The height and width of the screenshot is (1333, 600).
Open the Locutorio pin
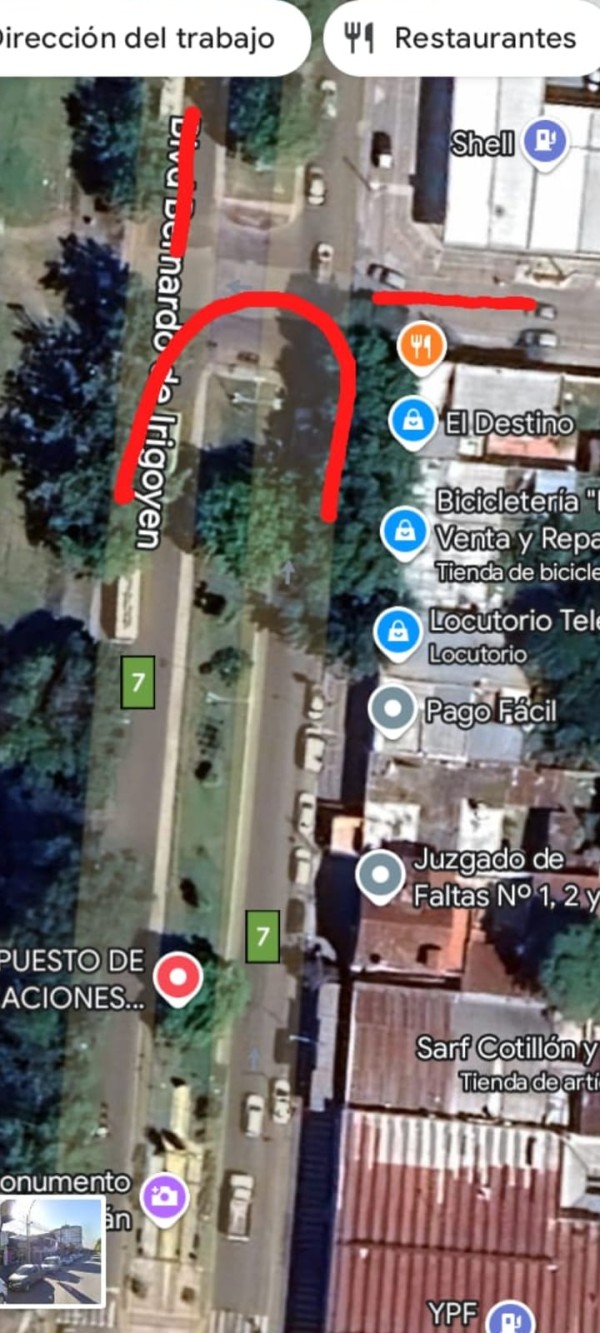pyautogui.click(x=398, y=632)
